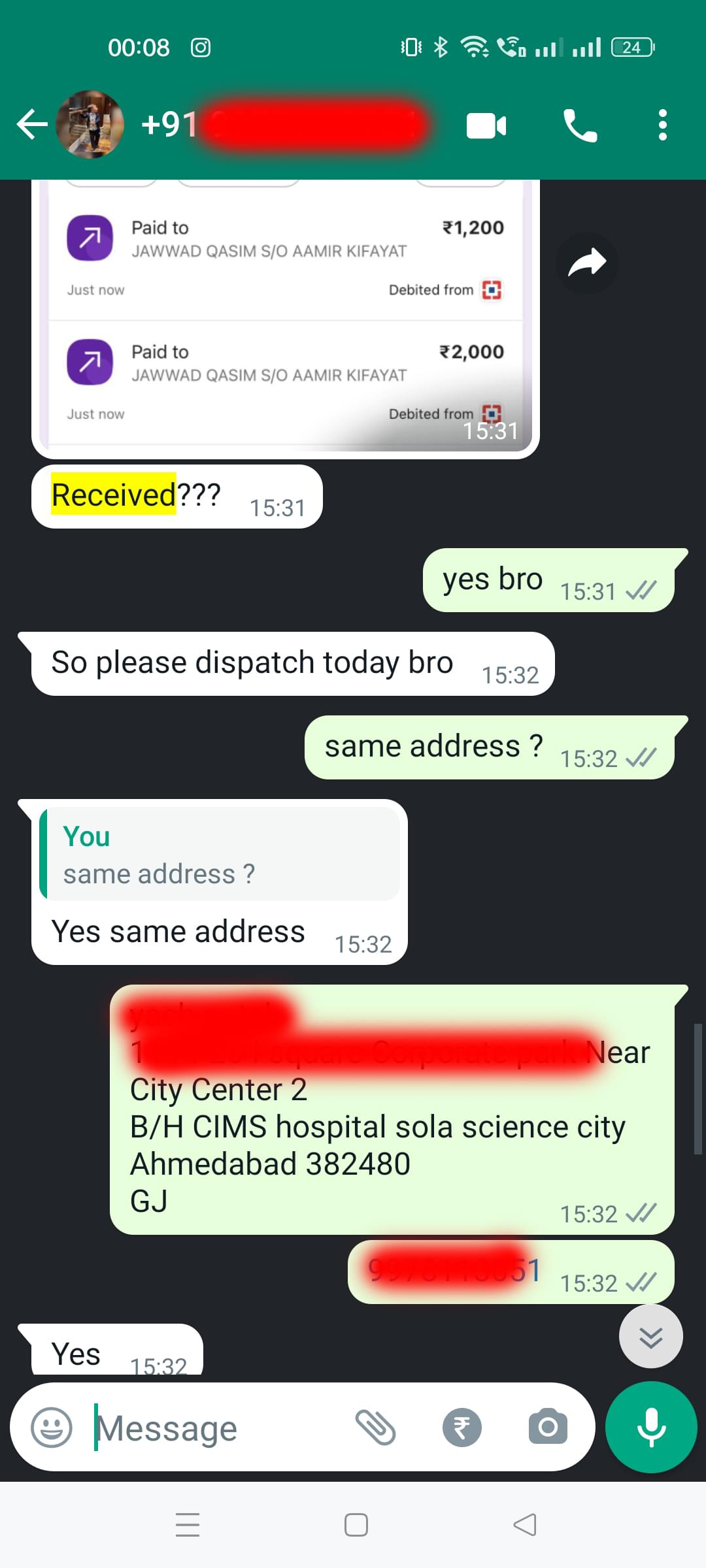Open the contact's profile picture

click(90, 124)
